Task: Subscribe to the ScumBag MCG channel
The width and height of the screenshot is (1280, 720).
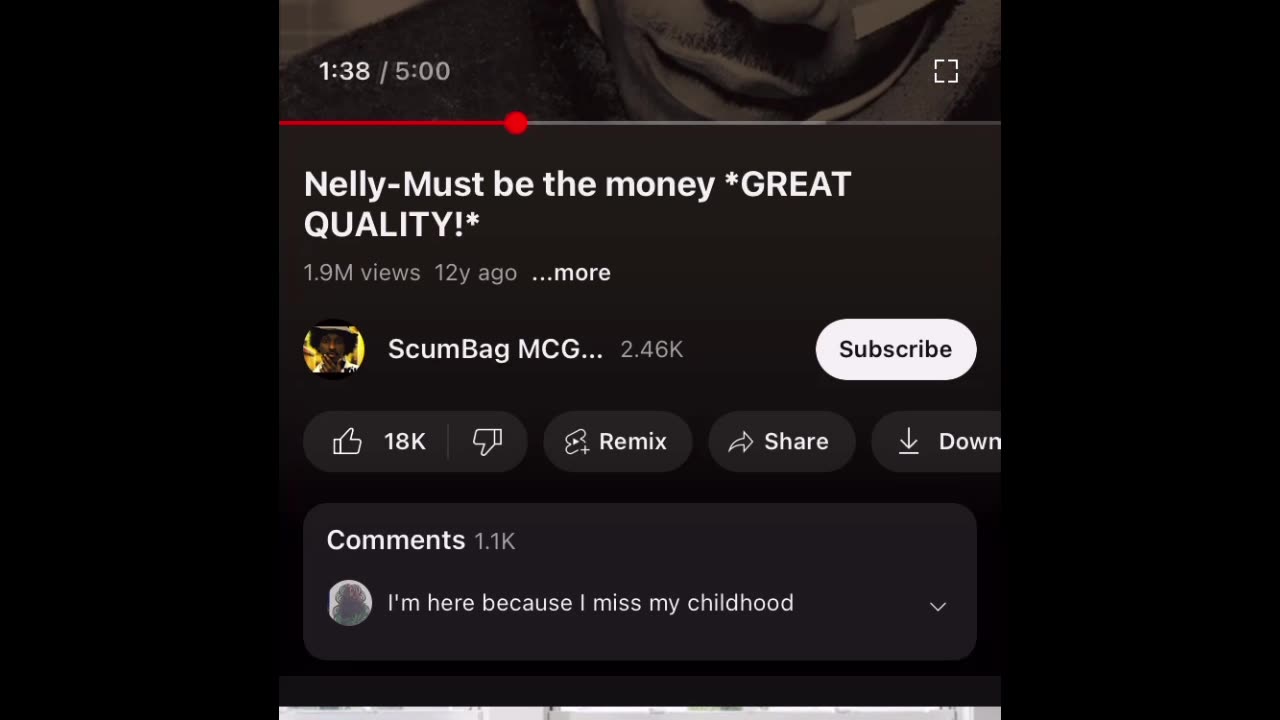Action: point(895,349)
